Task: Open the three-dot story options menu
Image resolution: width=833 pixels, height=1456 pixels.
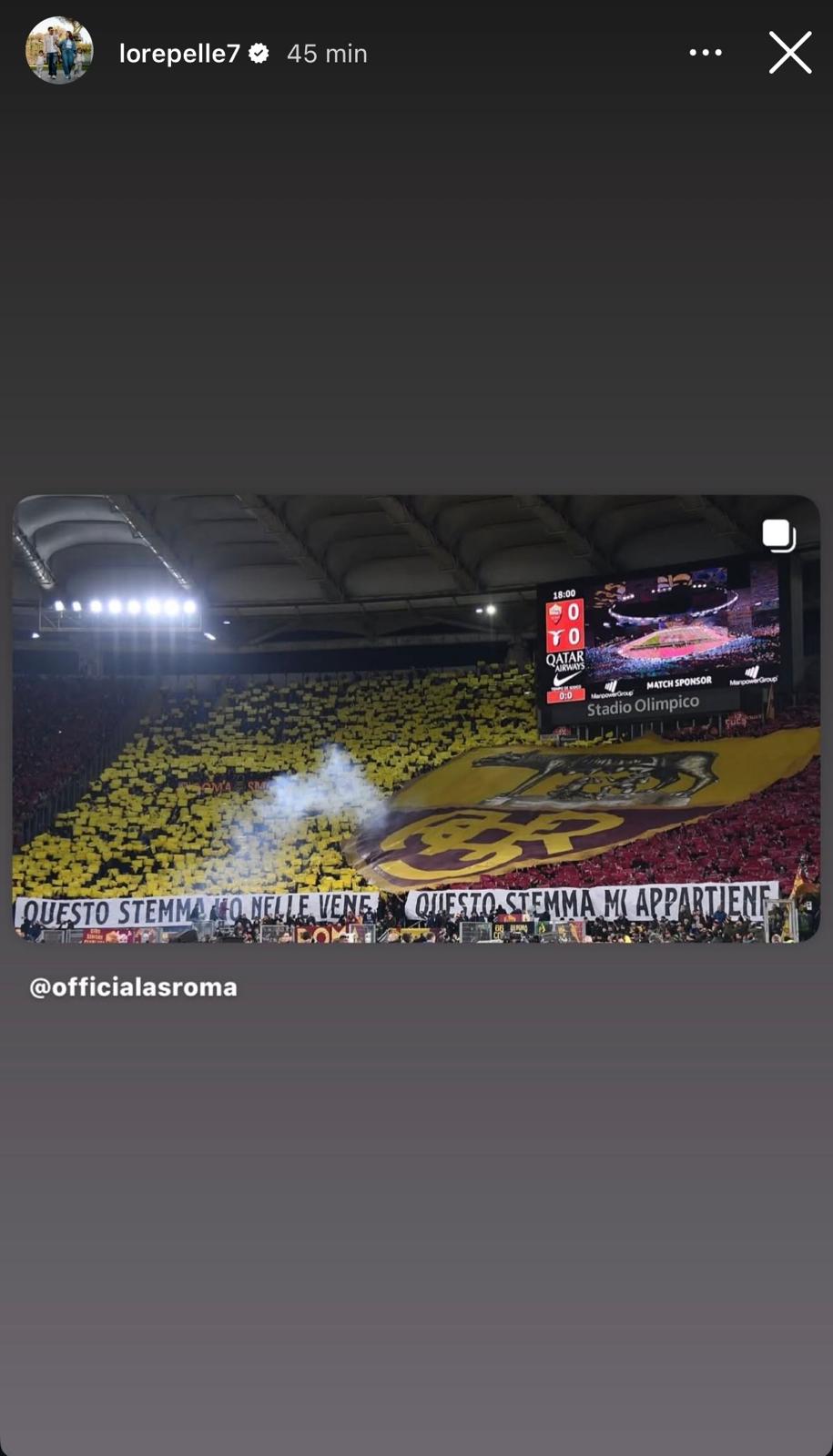Action: pos(706,53)
